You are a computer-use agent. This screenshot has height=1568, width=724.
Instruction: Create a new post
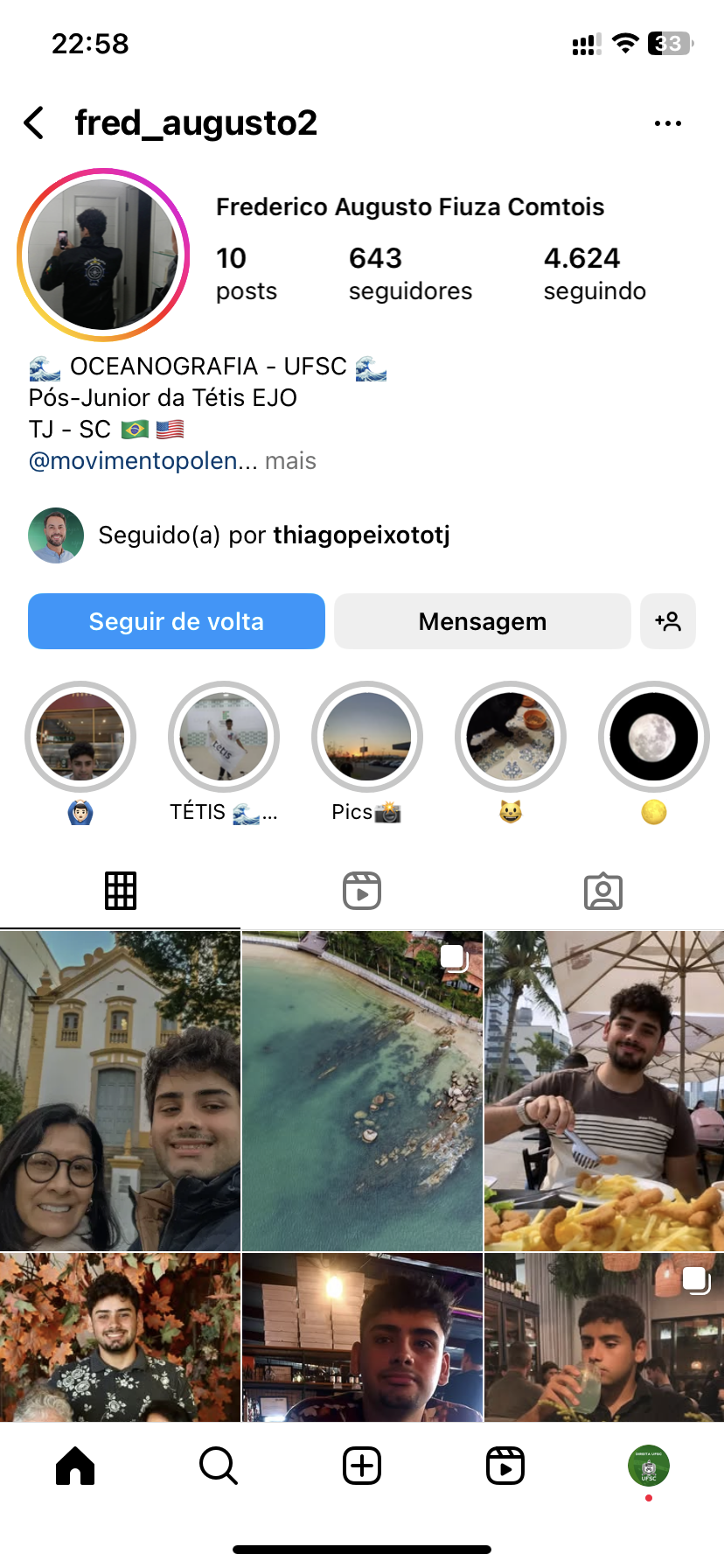[x=362, y=1466]
